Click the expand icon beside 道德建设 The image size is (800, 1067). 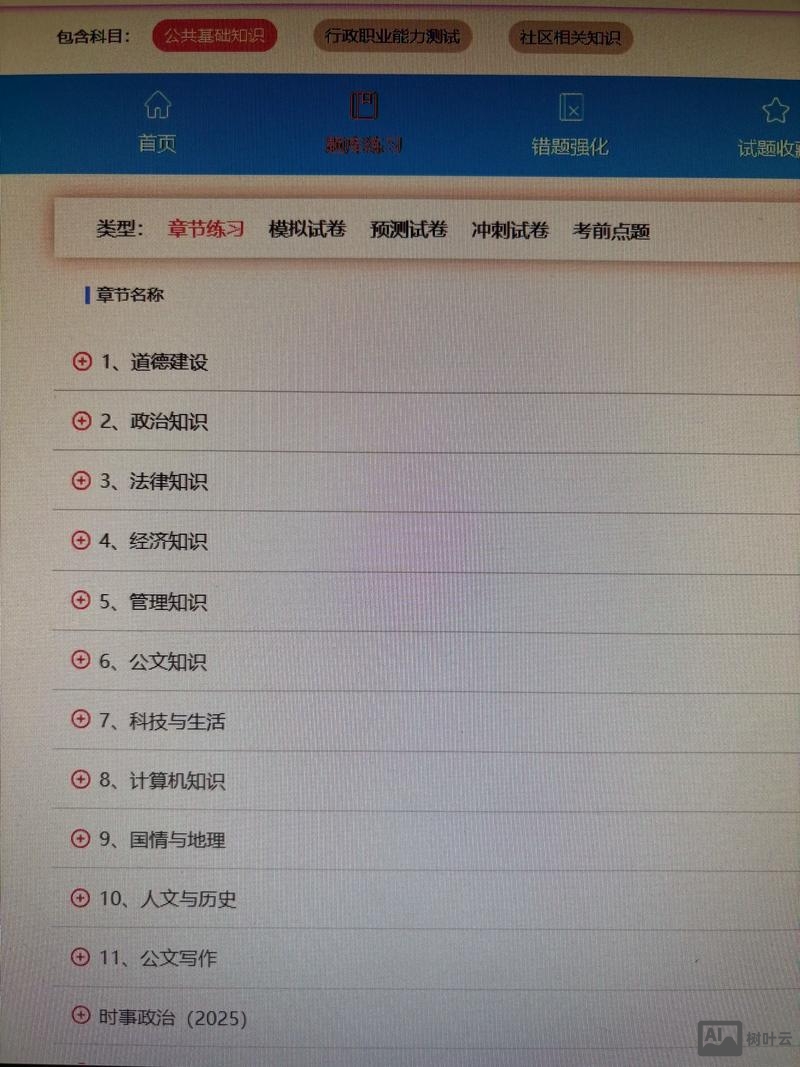tap(81, 361)
